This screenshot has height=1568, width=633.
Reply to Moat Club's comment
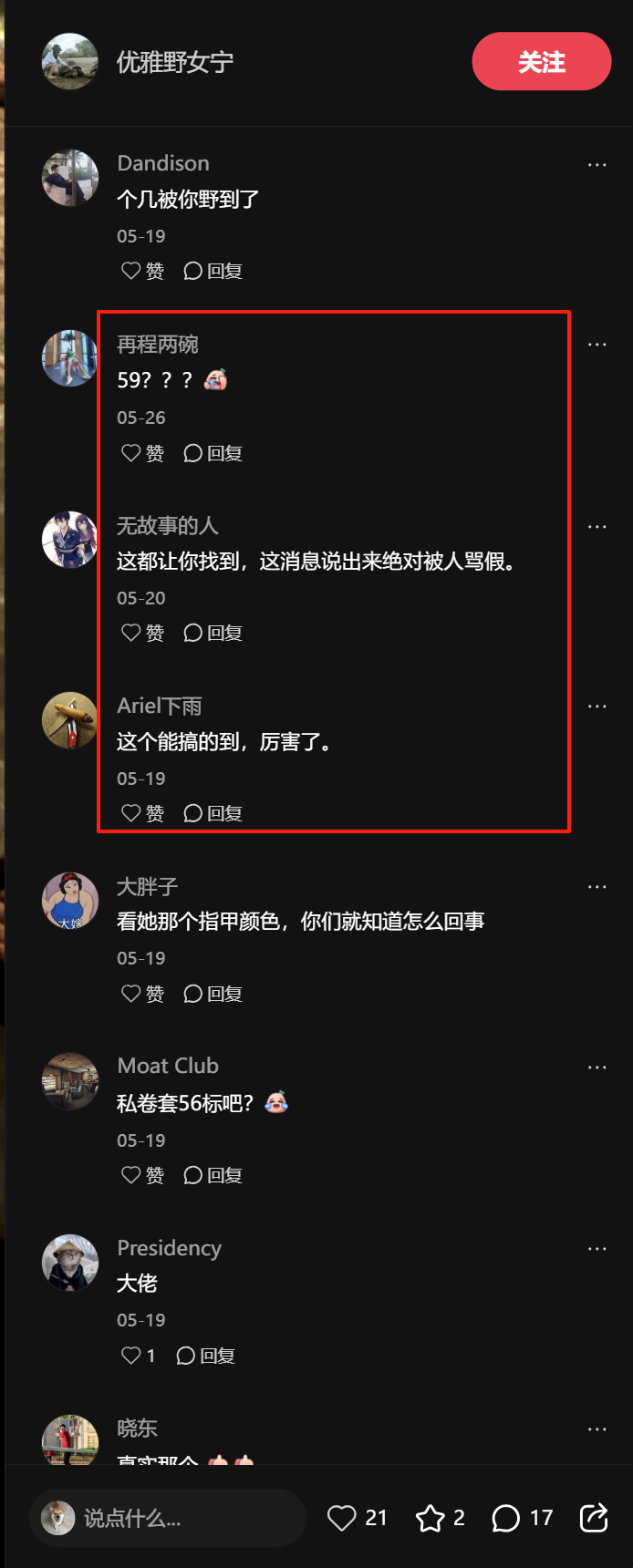point(213,1175)
